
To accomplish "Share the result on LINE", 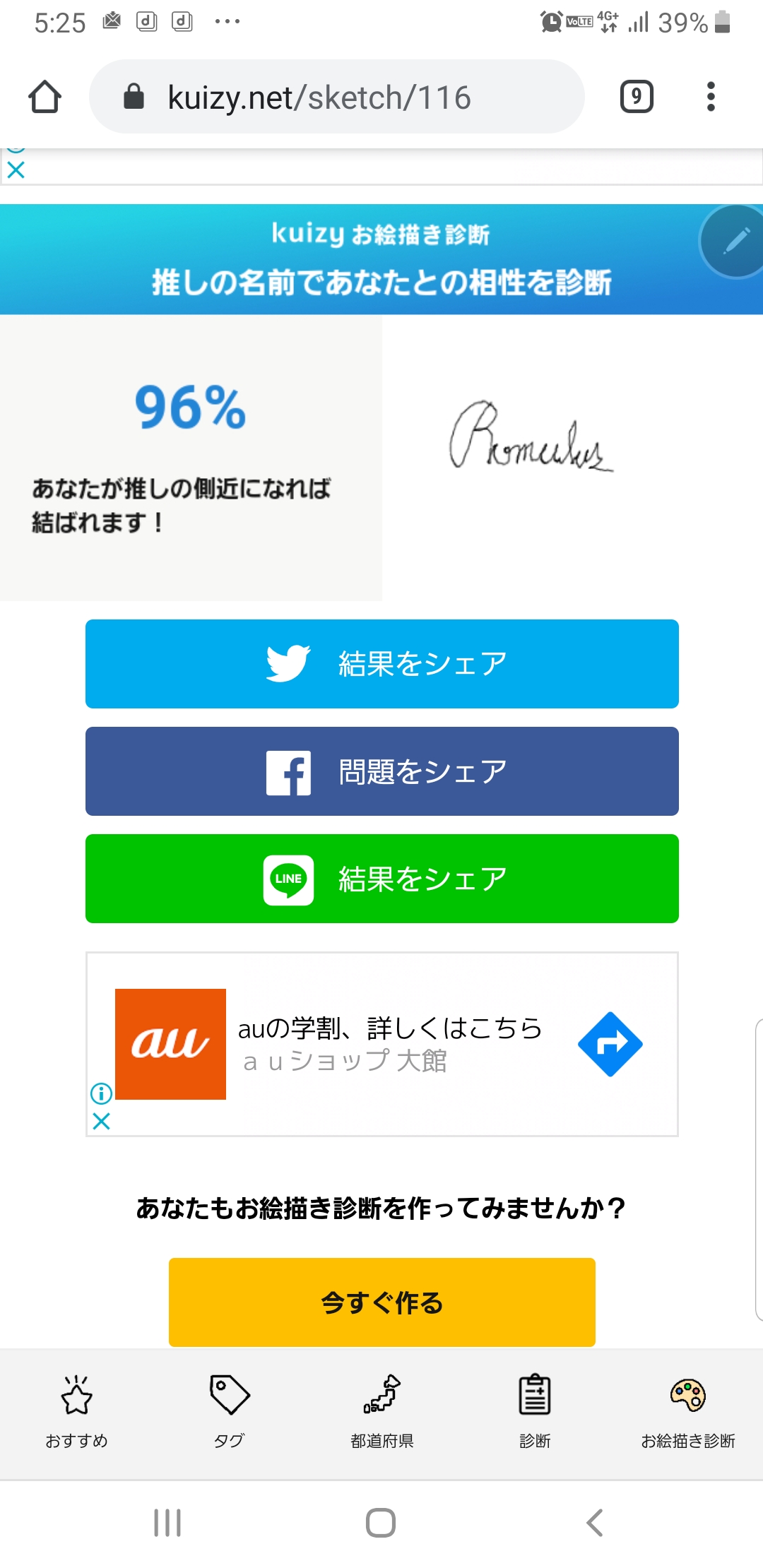I will pyautogui.click(x=381, y=879).
